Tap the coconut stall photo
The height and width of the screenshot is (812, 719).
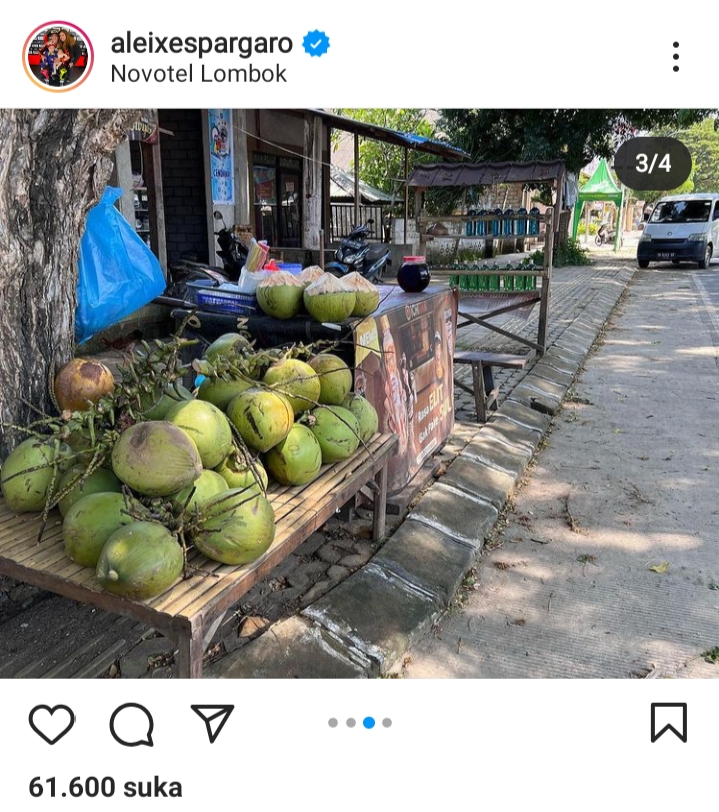point(360,394)
